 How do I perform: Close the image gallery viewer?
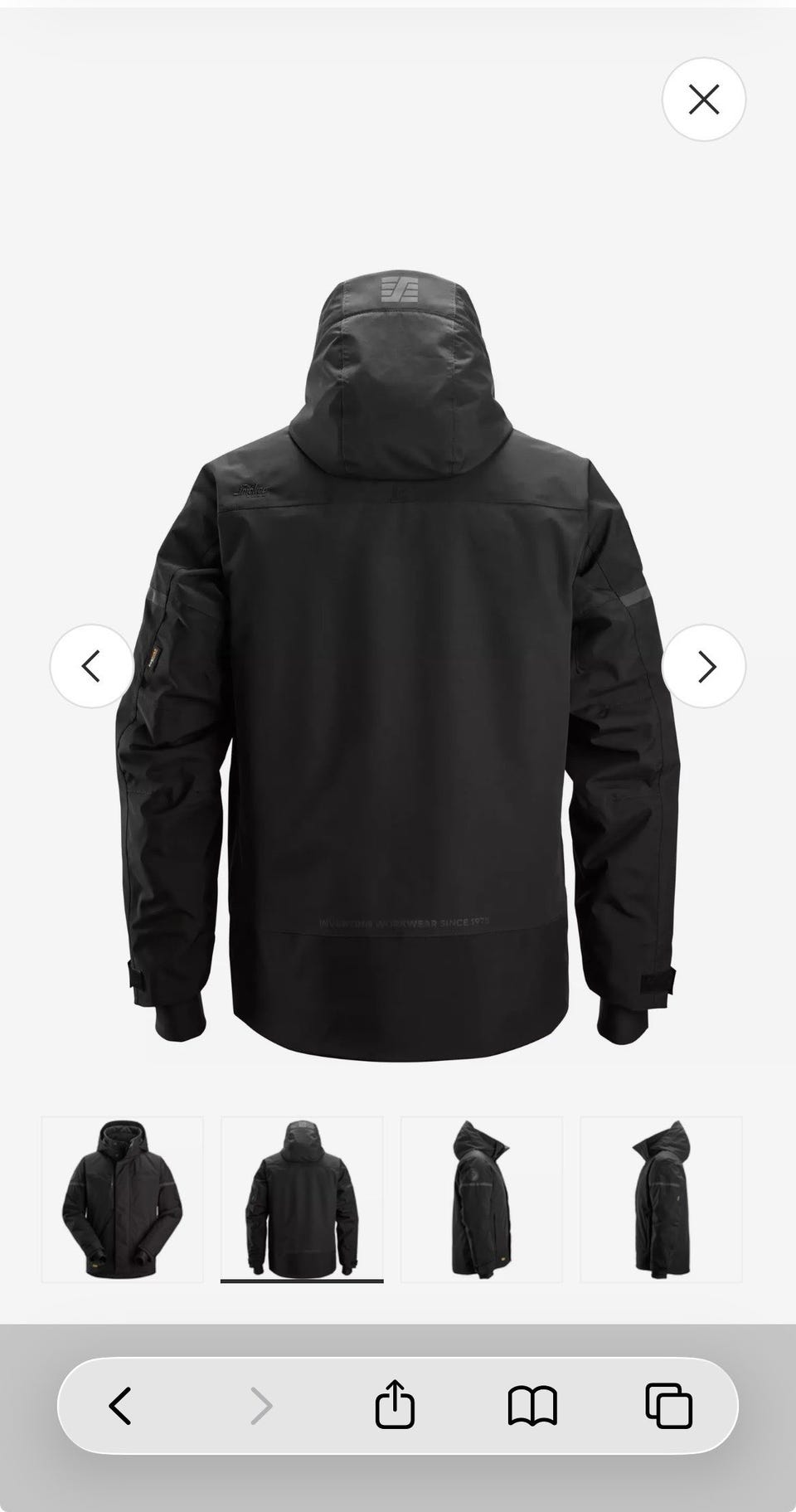[x=704, y=100]
